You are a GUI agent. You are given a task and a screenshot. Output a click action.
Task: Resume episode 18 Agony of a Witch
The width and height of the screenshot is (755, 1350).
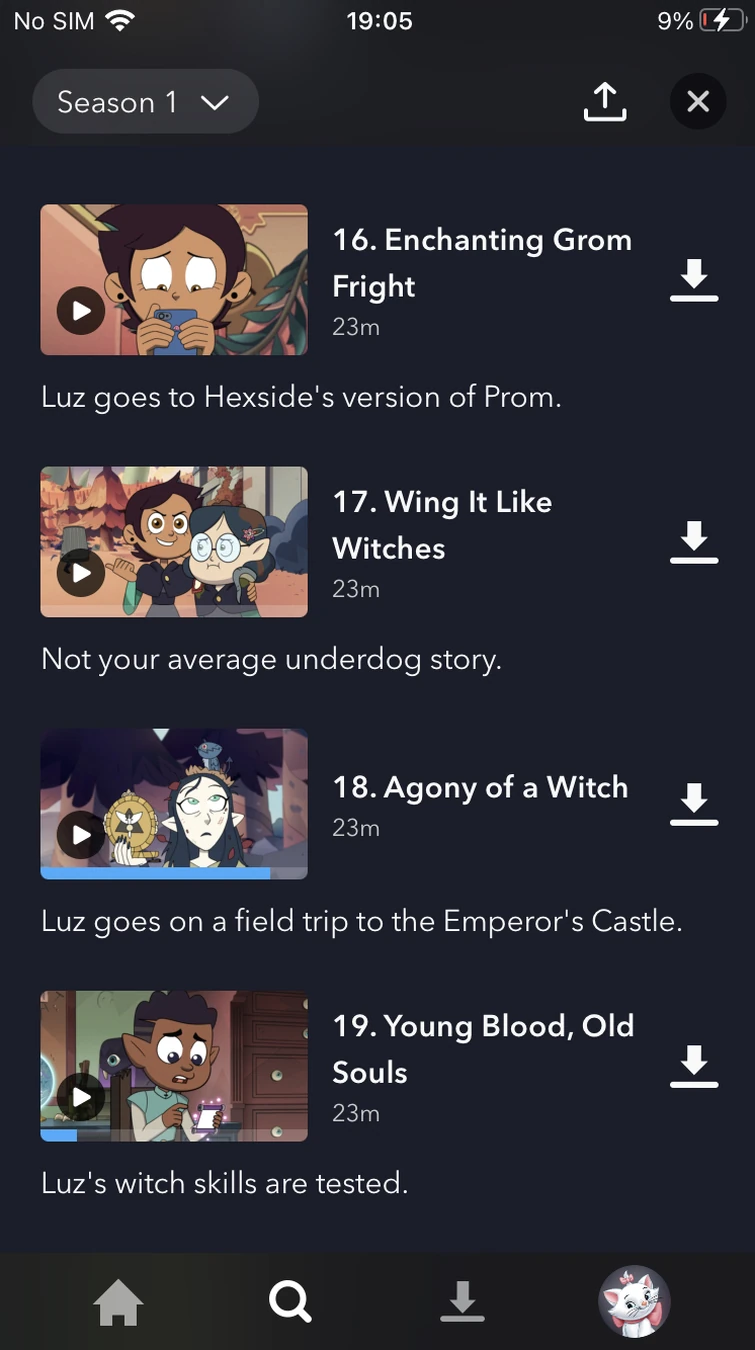[x=81, y=834]
